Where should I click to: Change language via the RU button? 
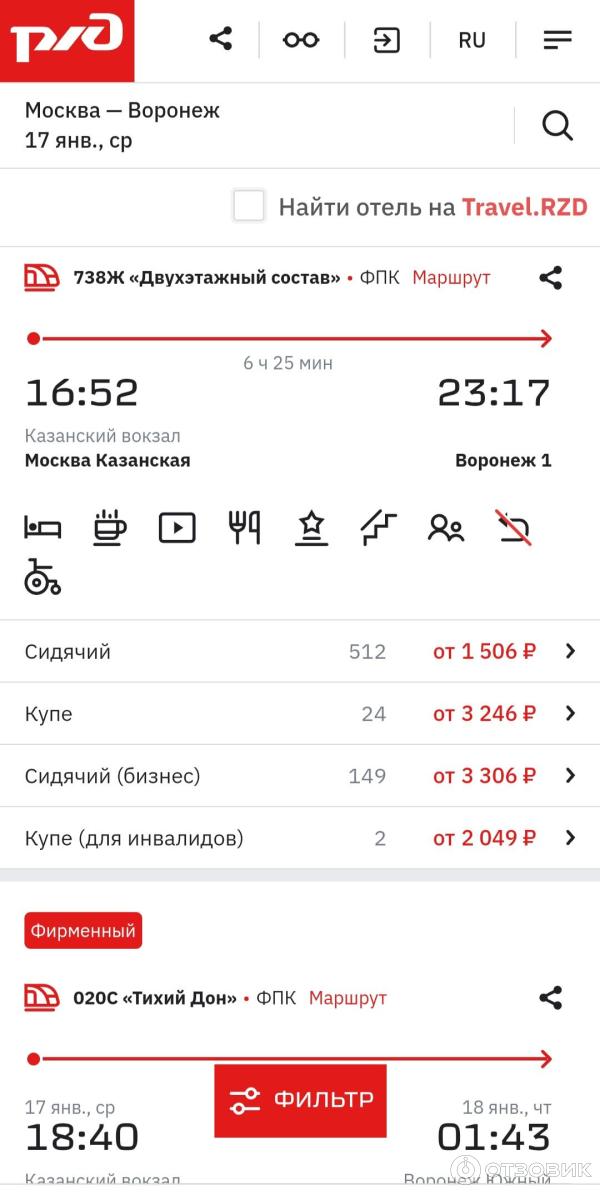(472, 40)
